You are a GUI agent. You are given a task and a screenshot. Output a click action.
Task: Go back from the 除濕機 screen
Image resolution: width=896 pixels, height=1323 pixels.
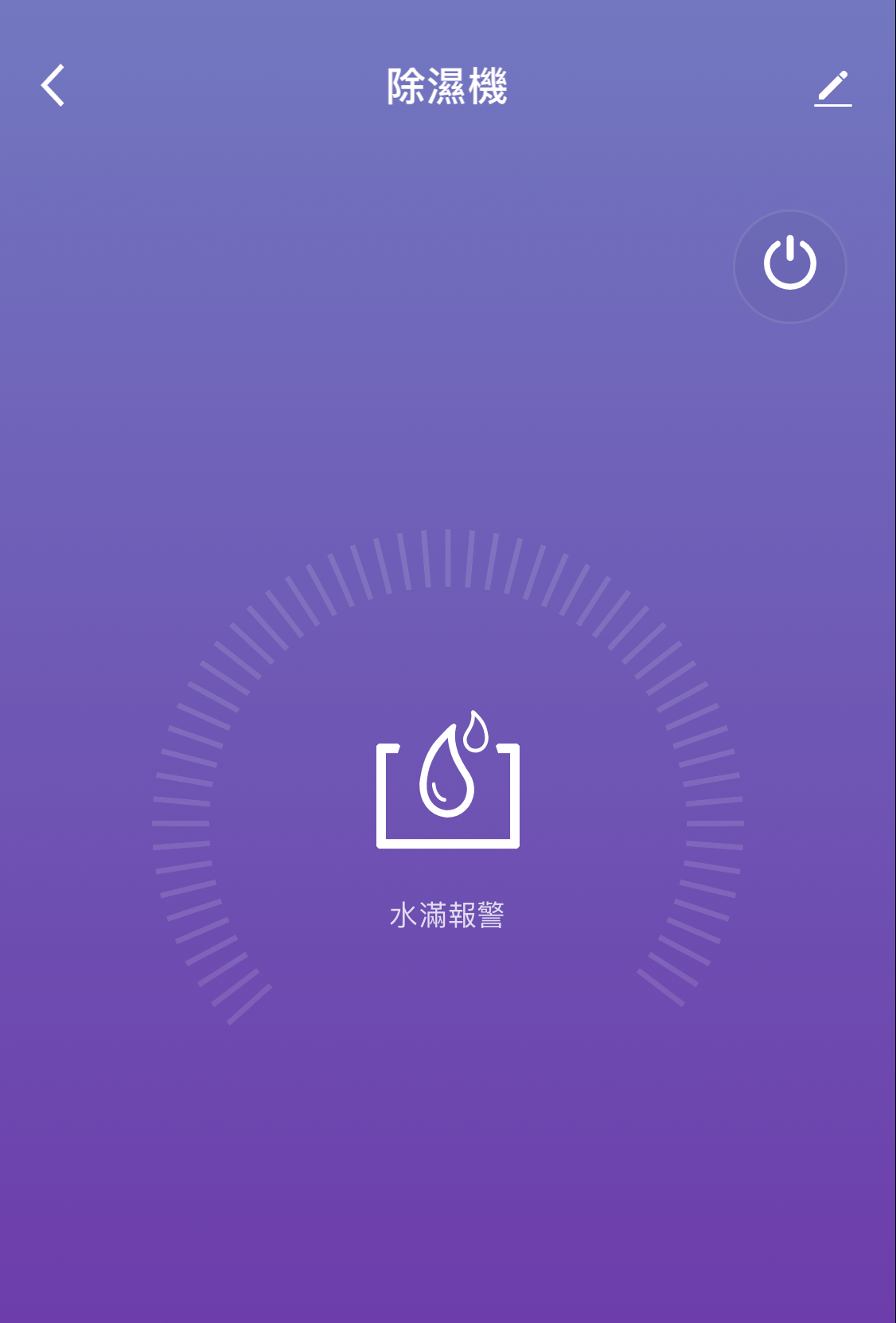53,86
